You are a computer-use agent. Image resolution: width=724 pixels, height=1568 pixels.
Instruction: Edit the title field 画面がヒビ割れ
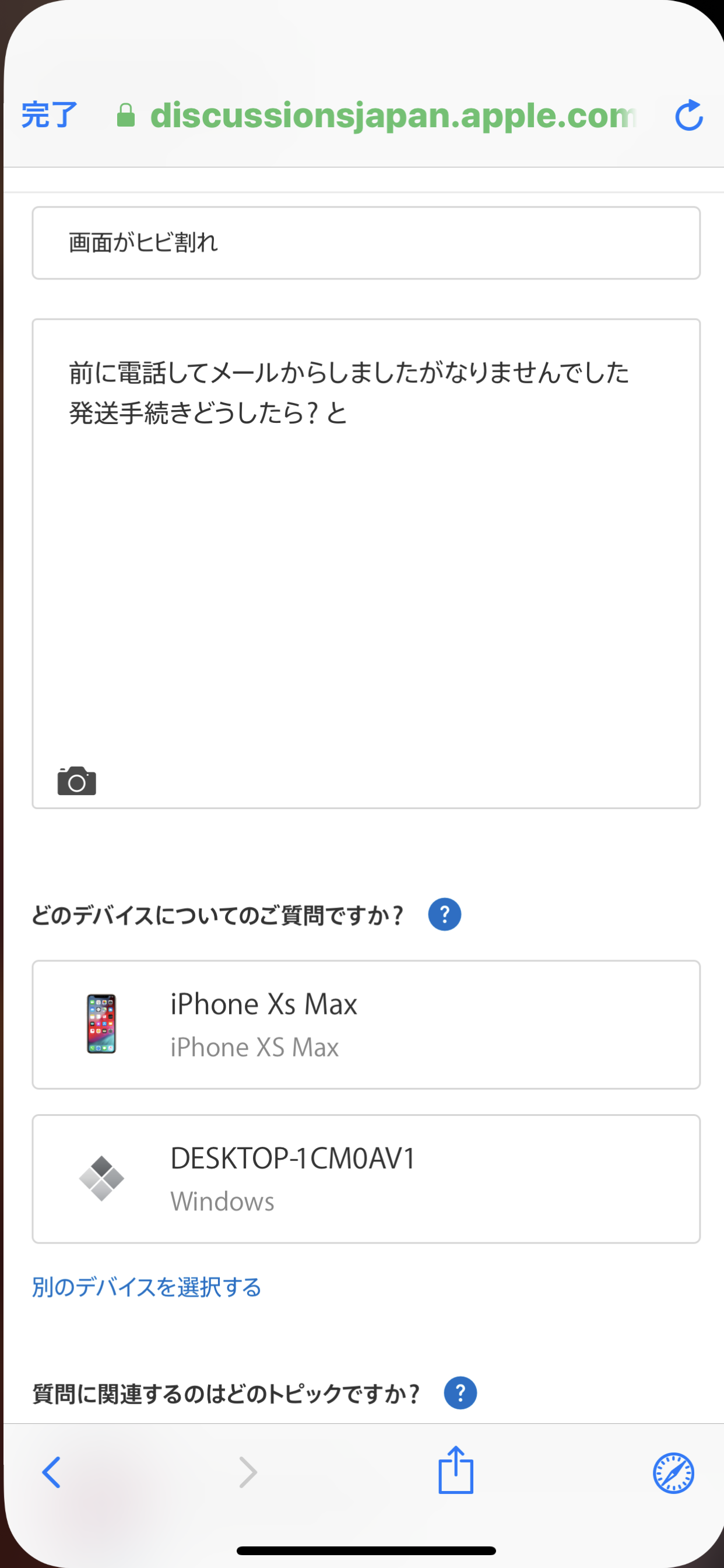point(365,243)
